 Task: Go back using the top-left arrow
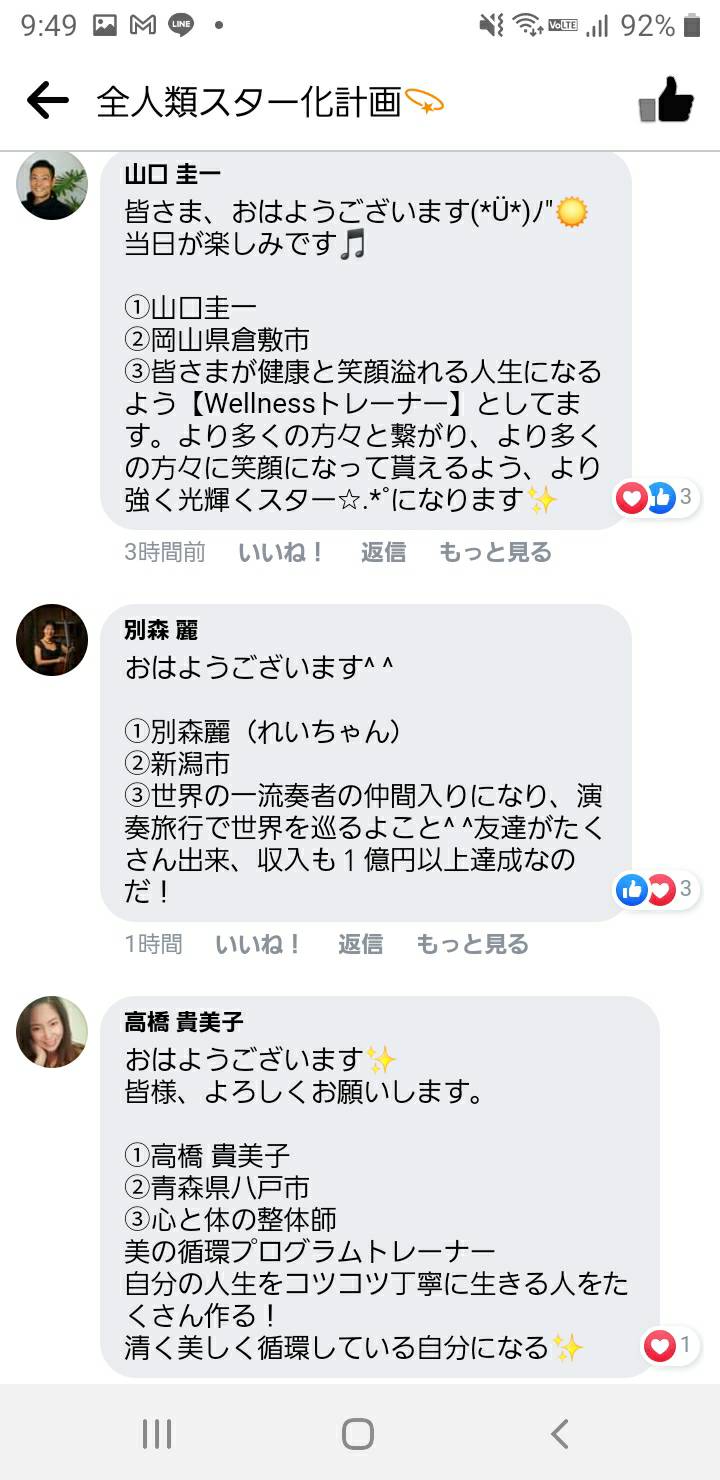tap(47, 101)
